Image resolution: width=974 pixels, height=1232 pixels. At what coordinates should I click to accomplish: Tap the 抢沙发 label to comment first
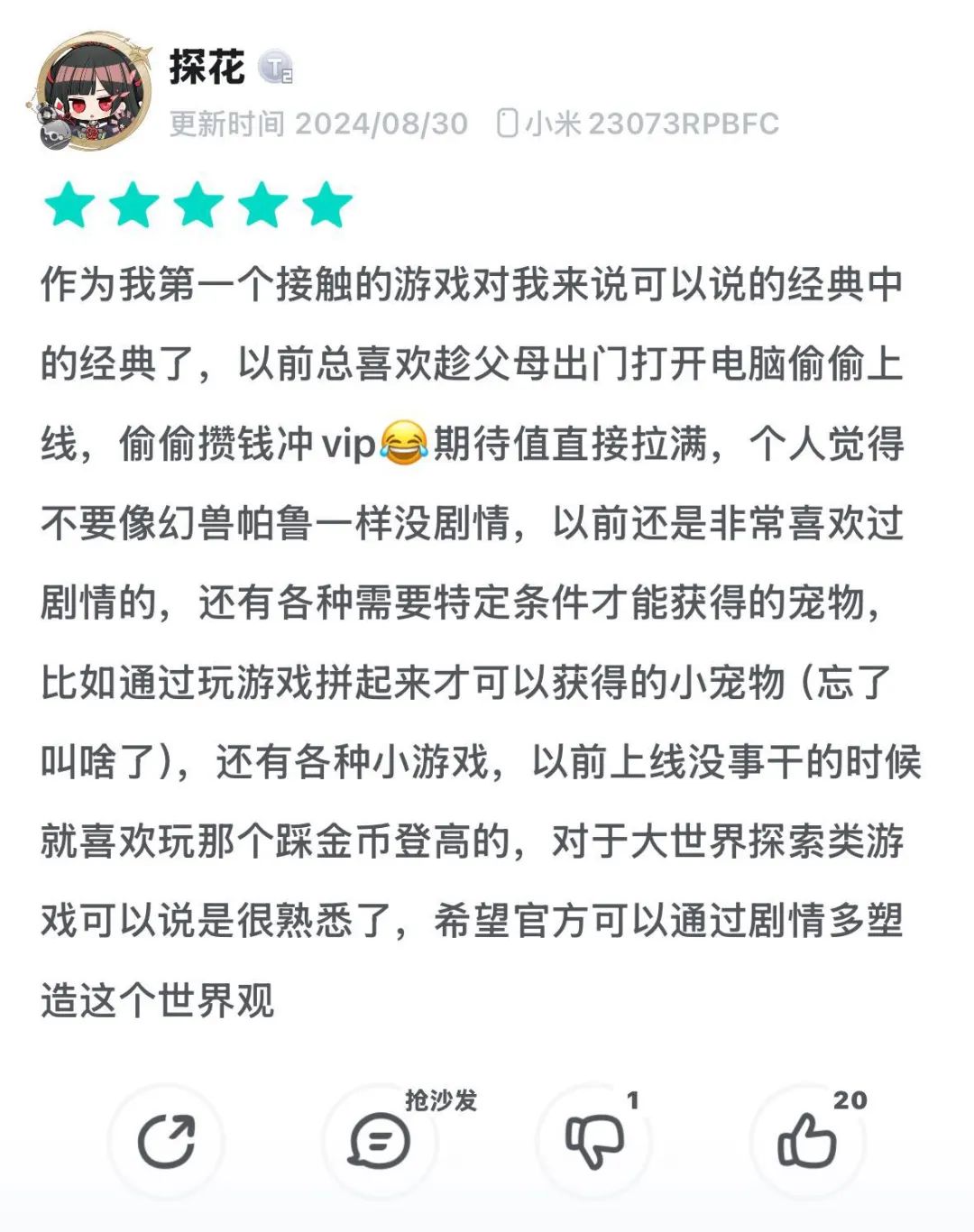(443, 1101)
